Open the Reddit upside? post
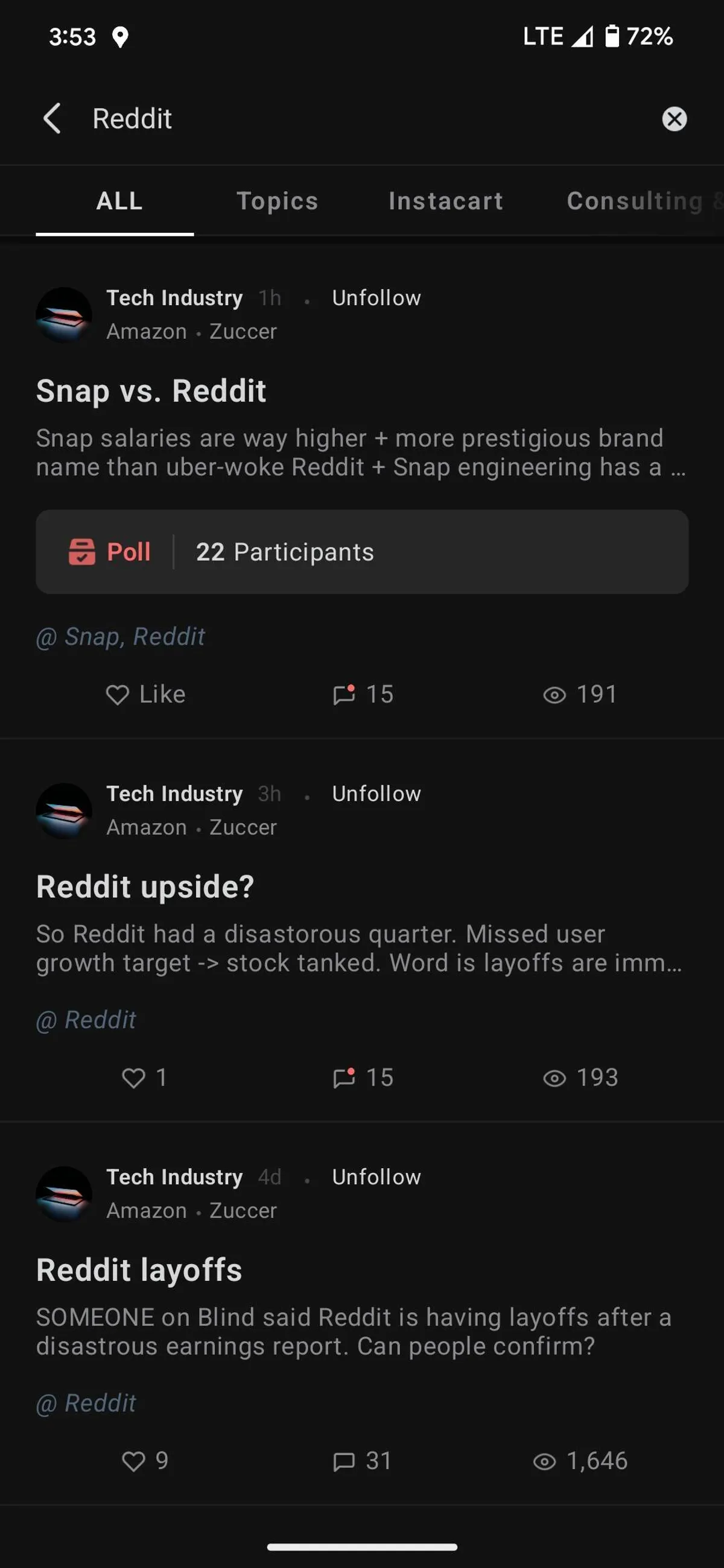This screenshot has height=1568, width=724. coord(145,887)
